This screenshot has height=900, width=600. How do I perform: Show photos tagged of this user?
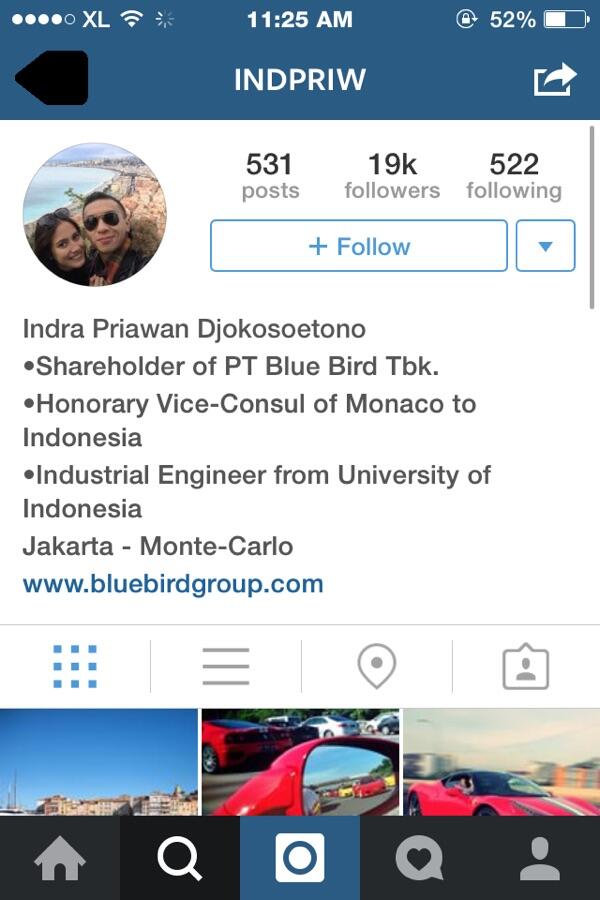[525, 666]
